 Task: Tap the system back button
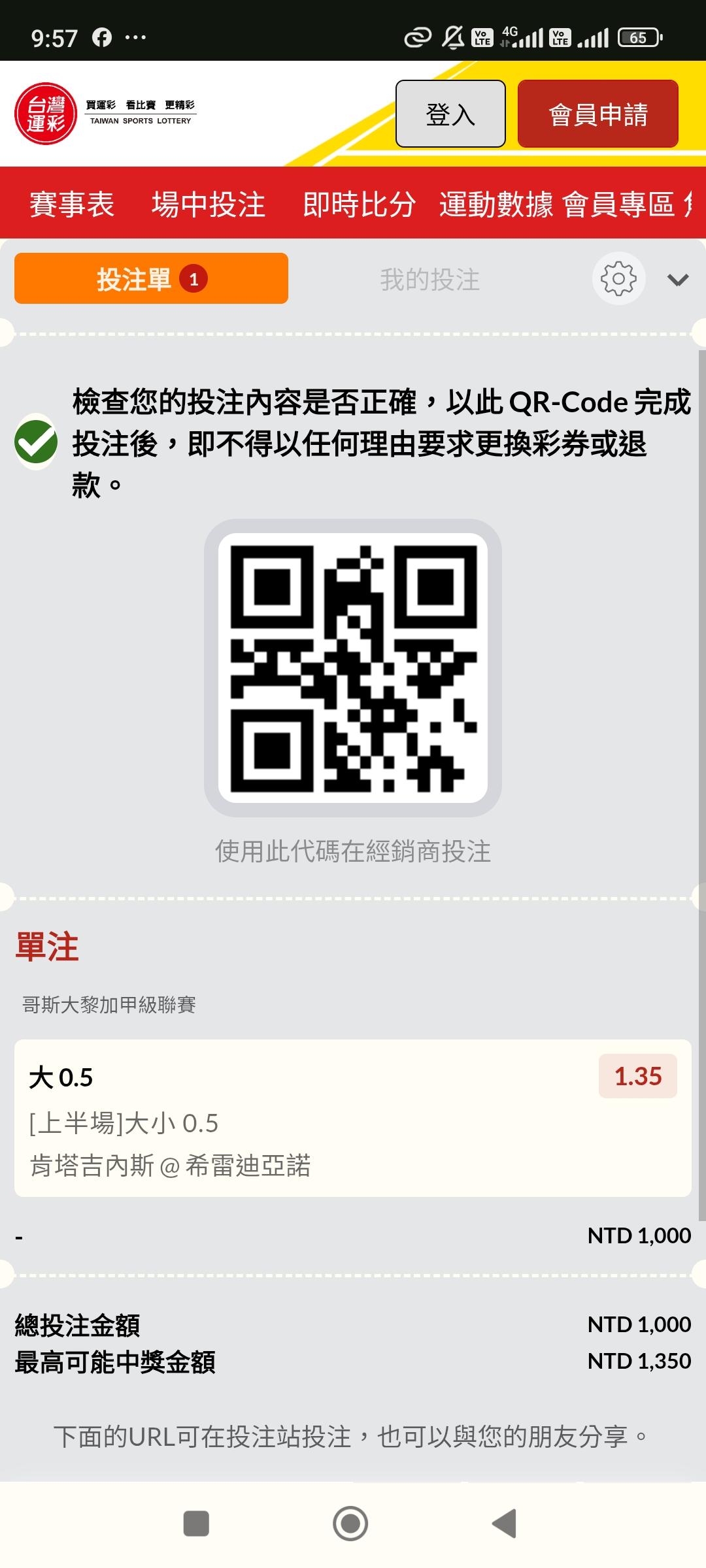tap(504, 1524)
